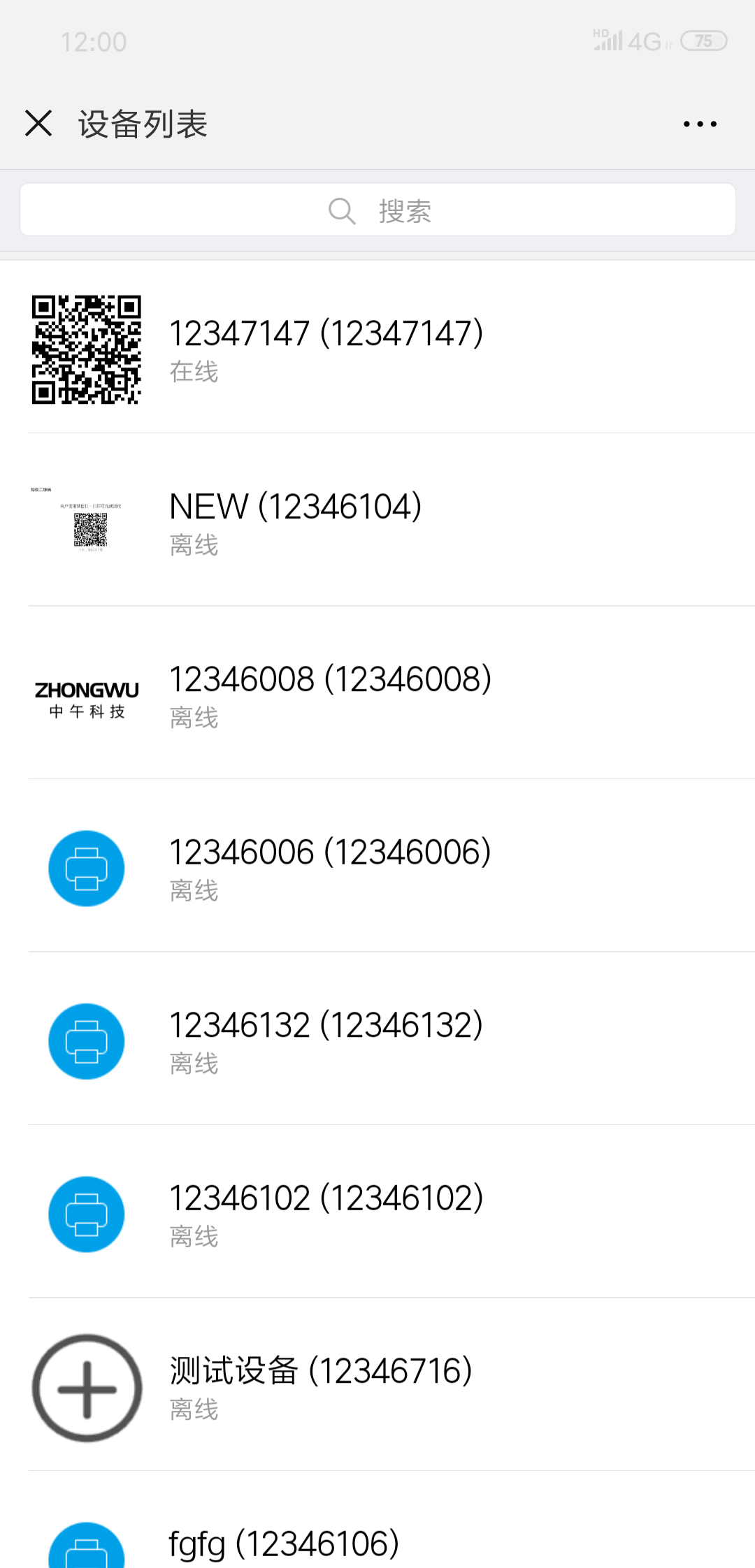The width and height of the screenshot is (755, 1568).
Task: Open the three-dot overflow menu
Action: click(x=700, y=124)
